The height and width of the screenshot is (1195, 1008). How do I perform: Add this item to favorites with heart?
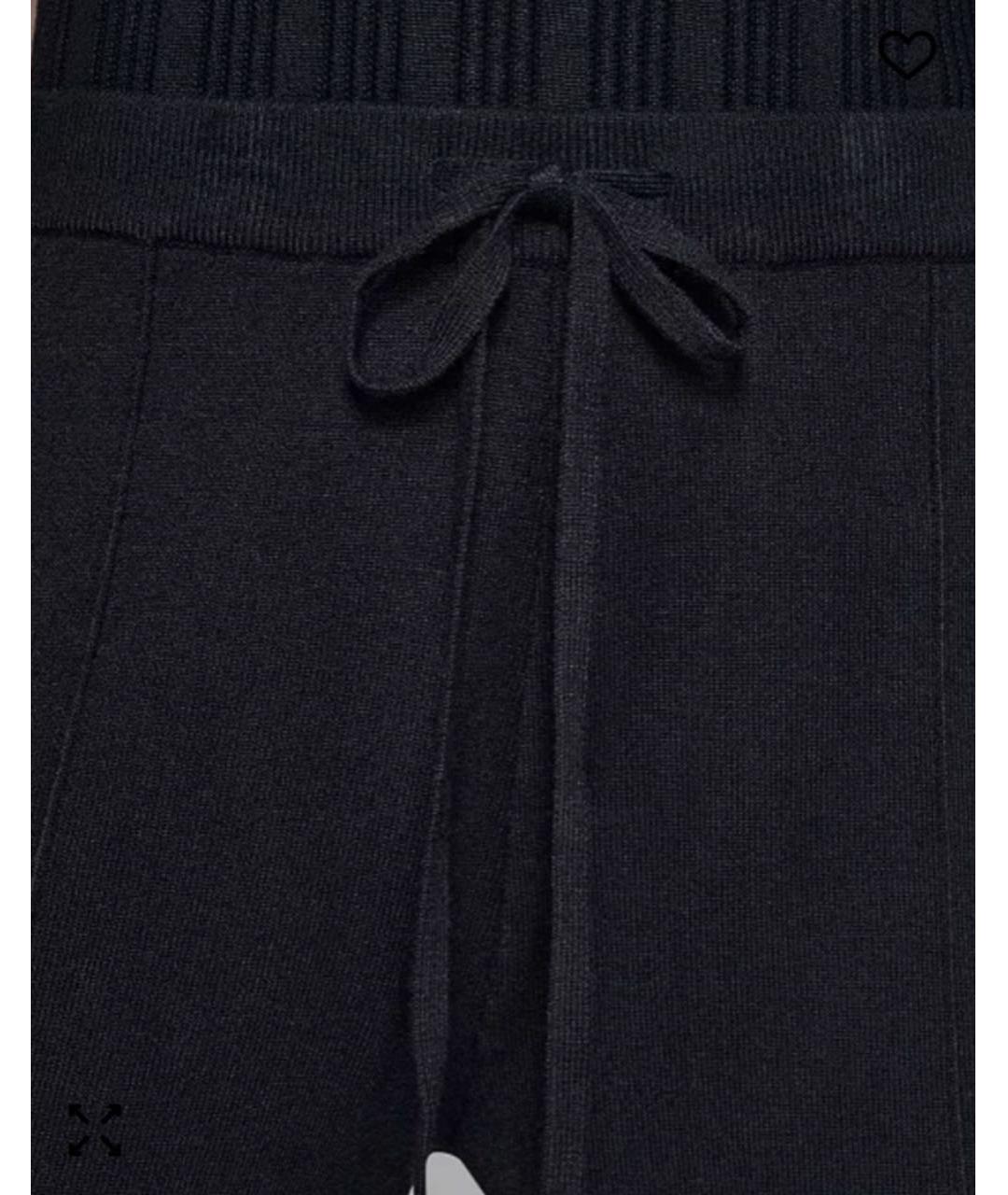(906, 53)
